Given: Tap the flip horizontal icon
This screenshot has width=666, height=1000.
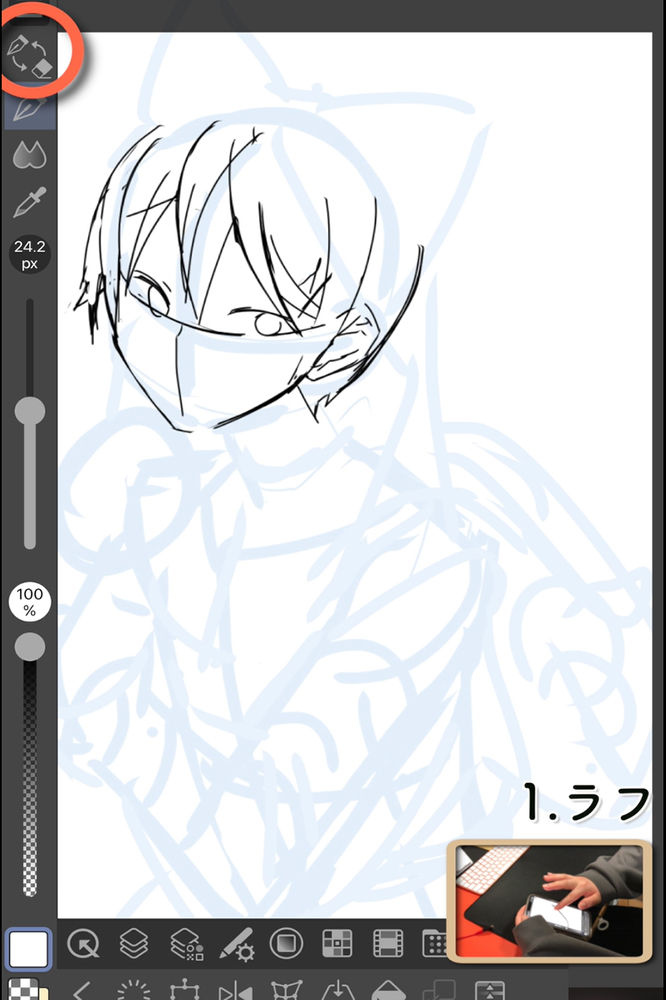Looking at the screenshot, I should pyautogui.click(x=235, y=990).
